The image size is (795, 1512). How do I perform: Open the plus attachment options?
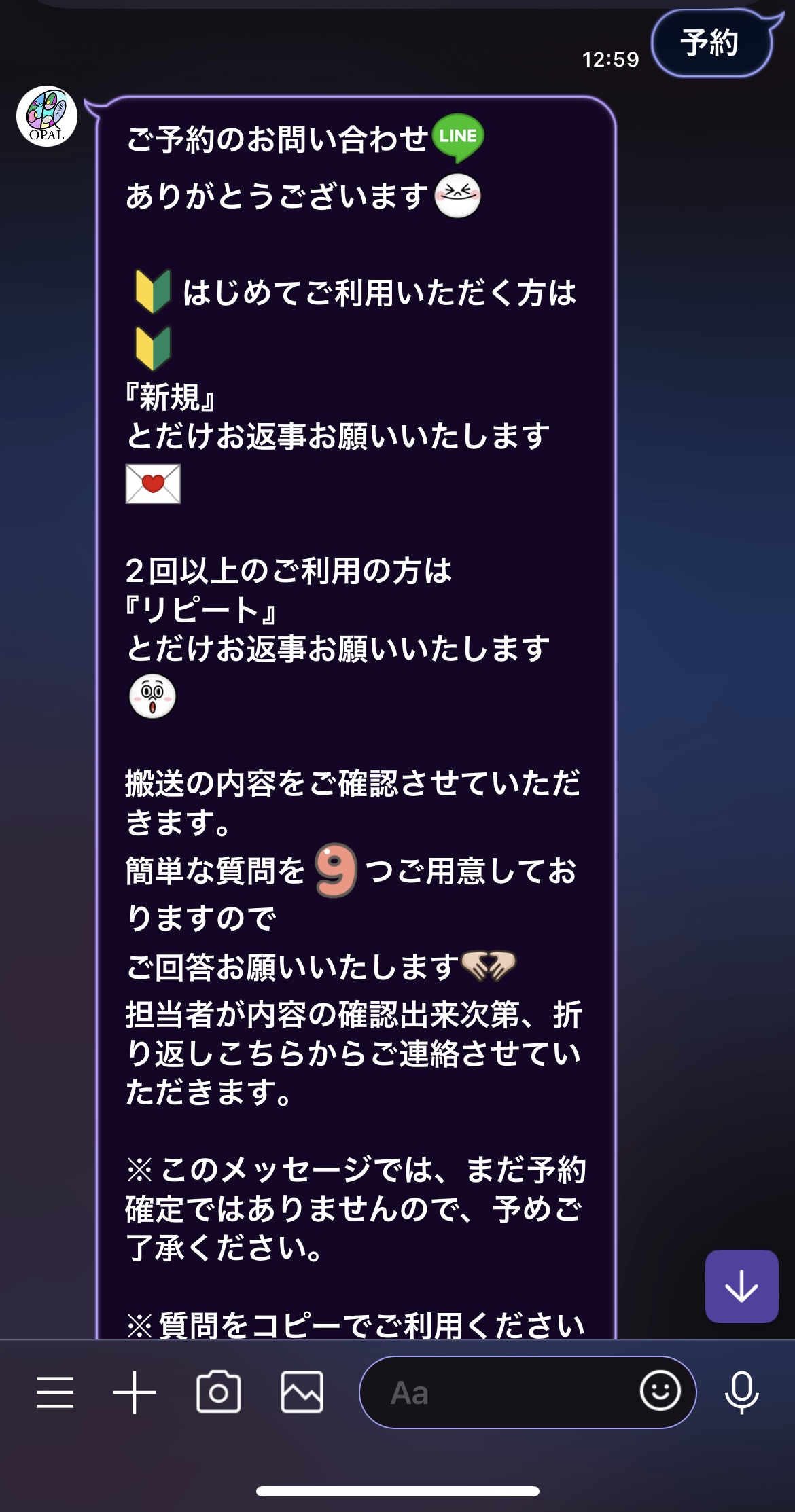pyautogui.click(x=135, y=1392)
